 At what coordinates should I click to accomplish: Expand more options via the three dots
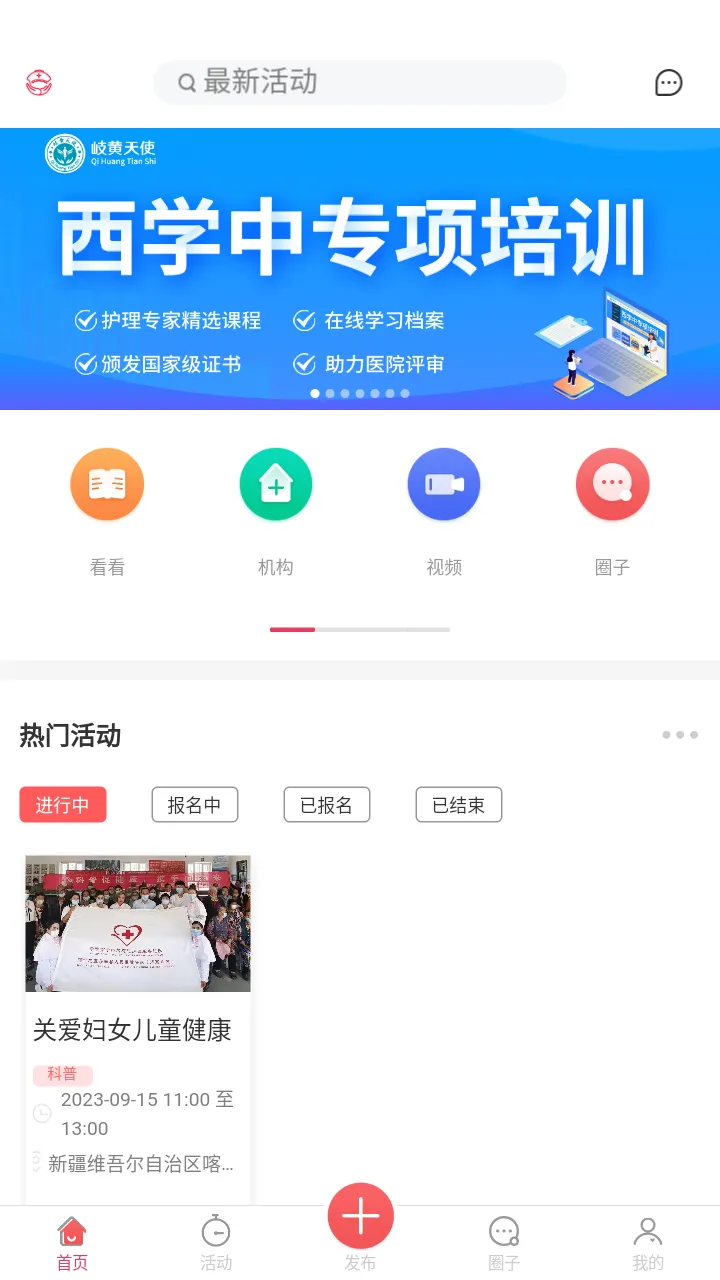pyautogui.click(x=679, y=735)
